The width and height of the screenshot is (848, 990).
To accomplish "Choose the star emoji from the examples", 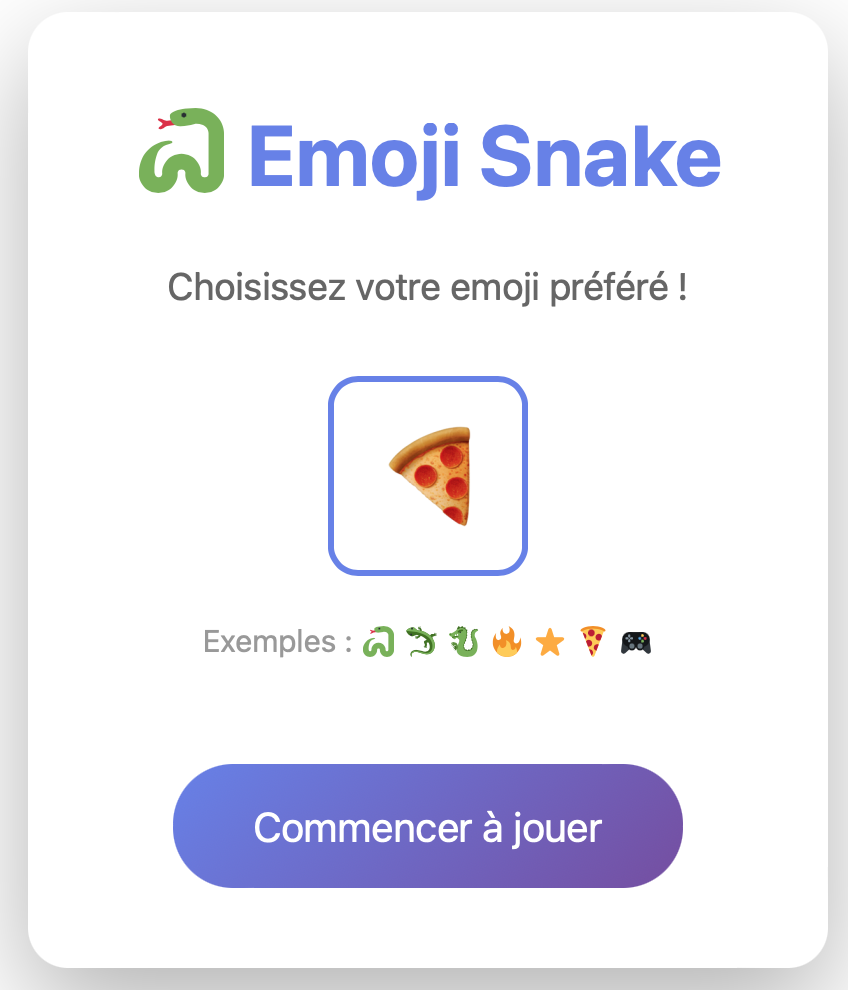I will click(x=548, y=641).
